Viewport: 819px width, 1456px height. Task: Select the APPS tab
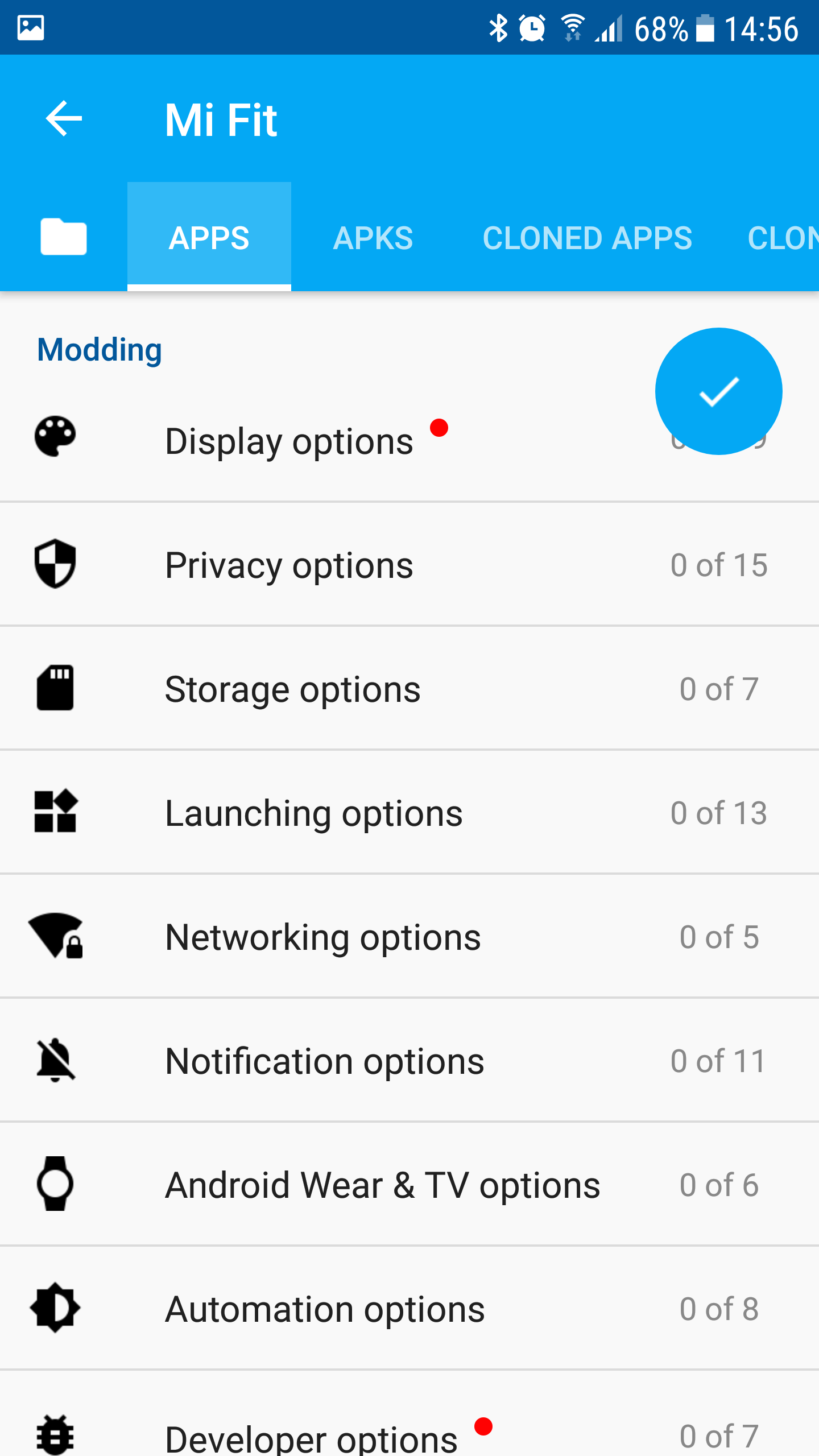click(x=209, y=237)
